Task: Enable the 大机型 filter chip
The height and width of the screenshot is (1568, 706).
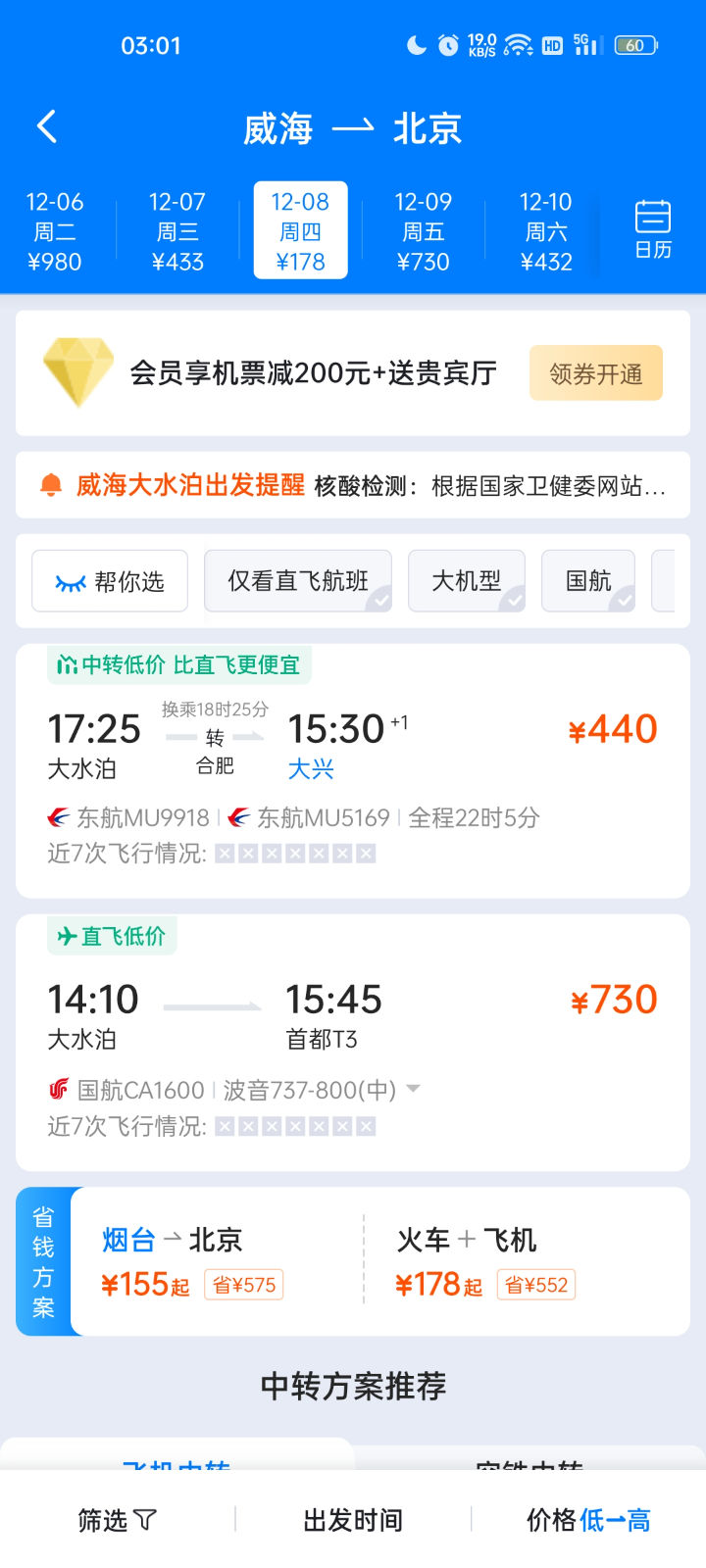Action: click(x=467, y=581)
